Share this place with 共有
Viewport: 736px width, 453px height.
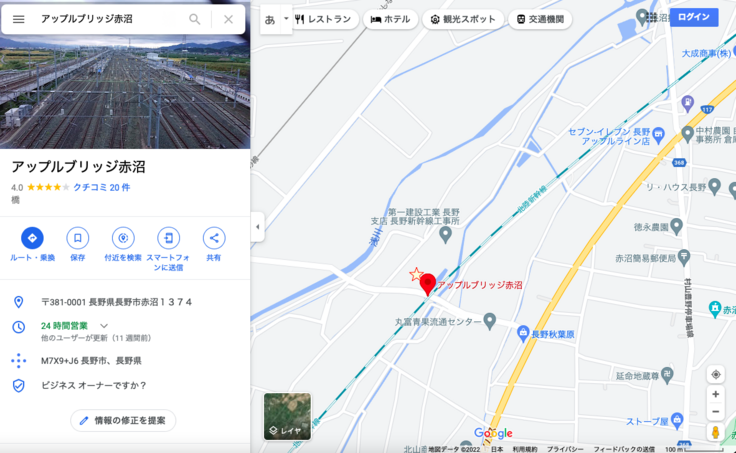[x=213, y=238]
